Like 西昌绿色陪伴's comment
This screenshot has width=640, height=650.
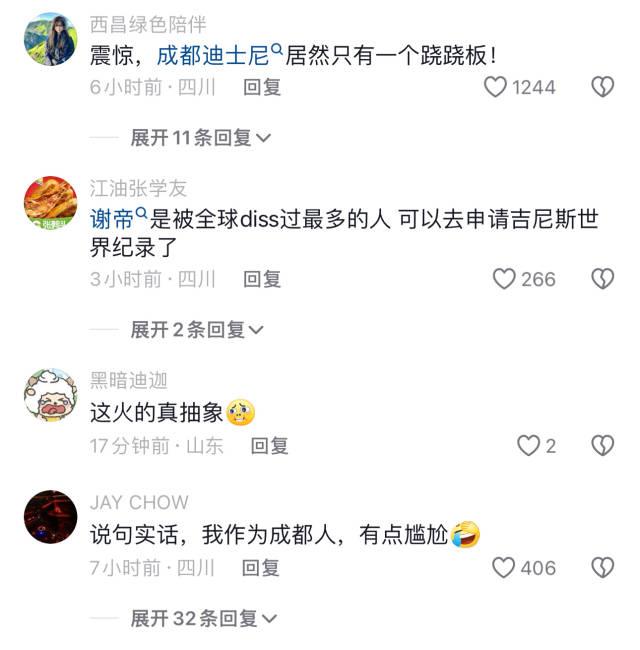[496, 87]
